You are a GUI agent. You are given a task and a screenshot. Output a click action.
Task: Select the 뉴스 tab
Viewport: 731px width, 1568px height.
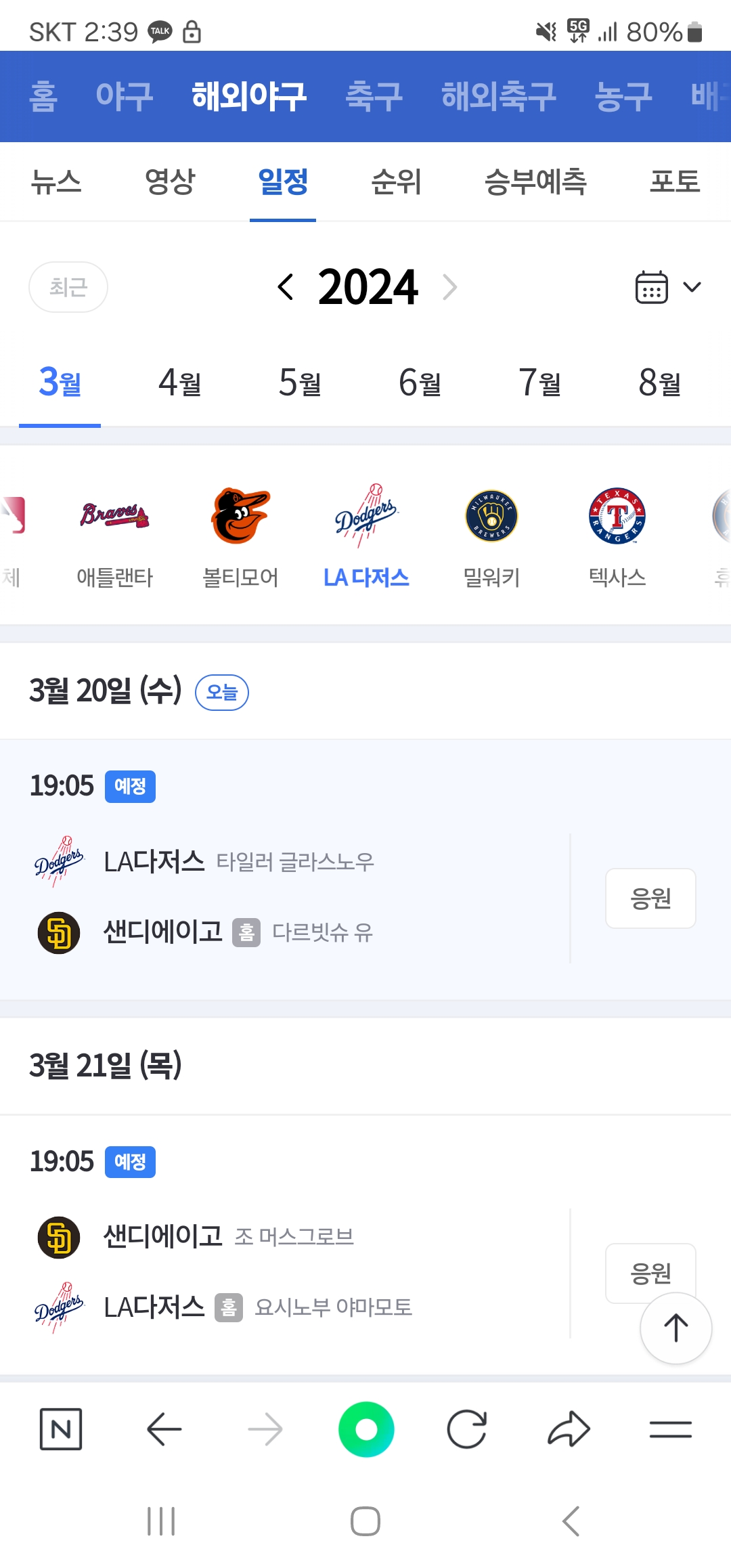tap(56, 181)
